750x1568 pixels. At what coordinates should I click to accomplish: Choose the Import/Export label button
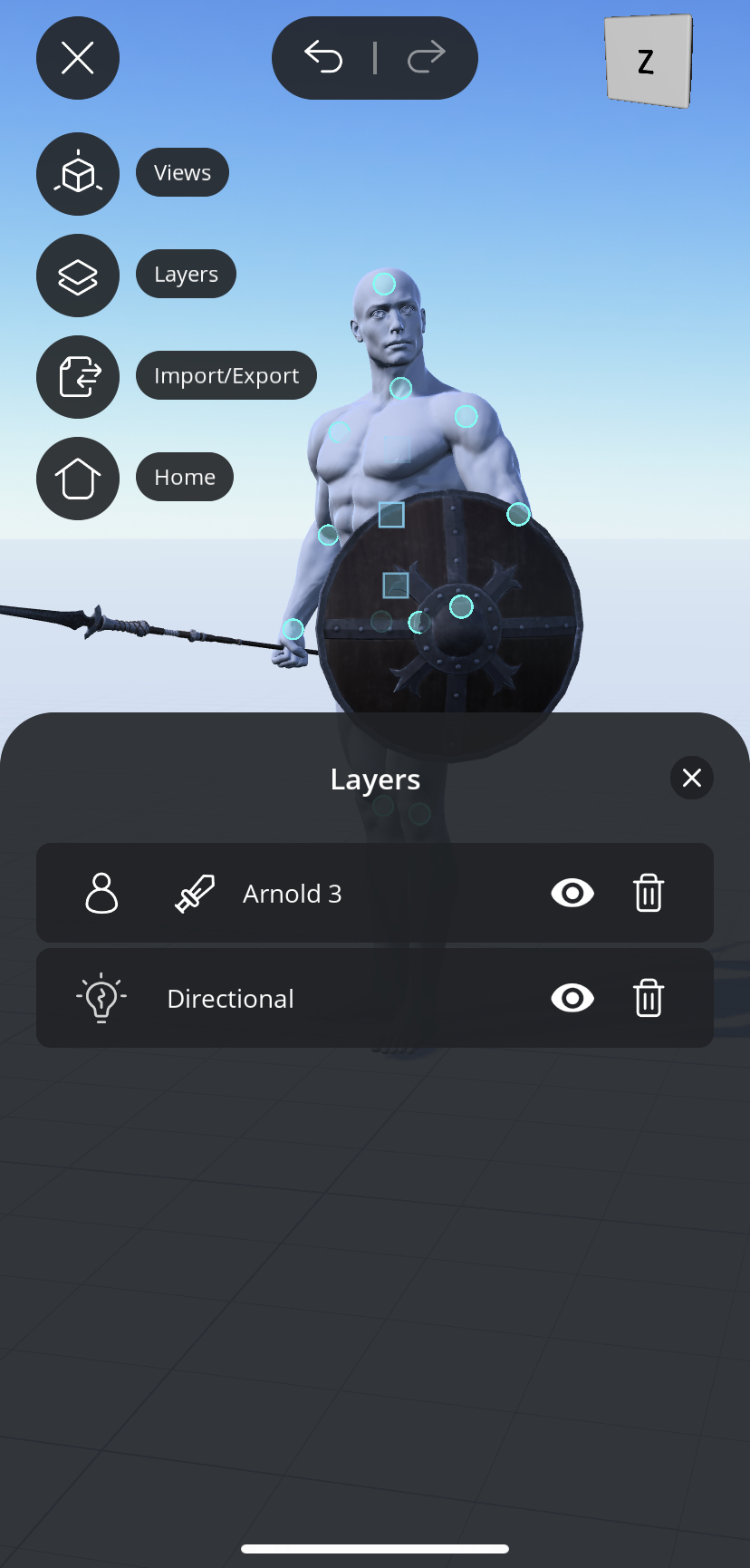click(226, 375)
